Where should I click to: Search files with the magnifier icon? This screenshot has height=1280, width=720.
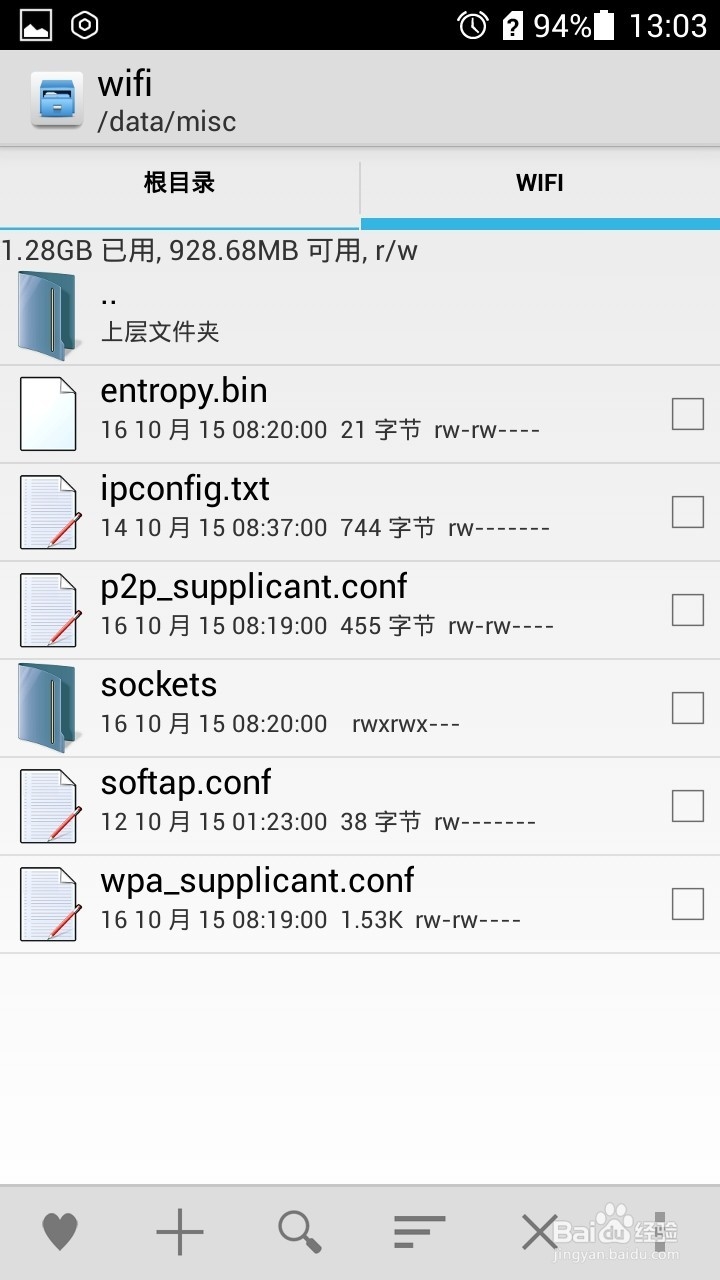point(300,1232)
